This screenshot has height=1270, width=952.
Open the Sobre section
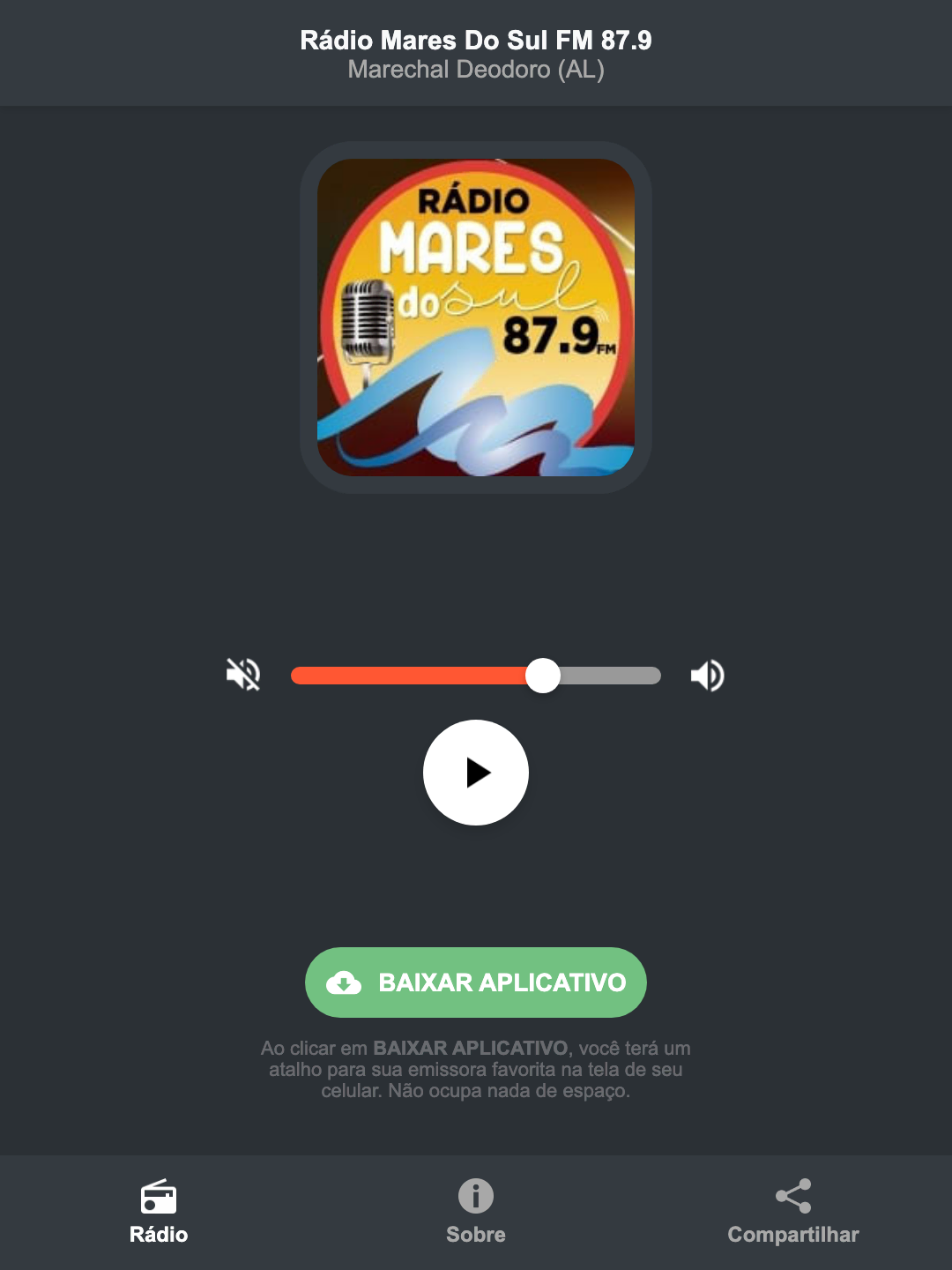coord(475,1213)
